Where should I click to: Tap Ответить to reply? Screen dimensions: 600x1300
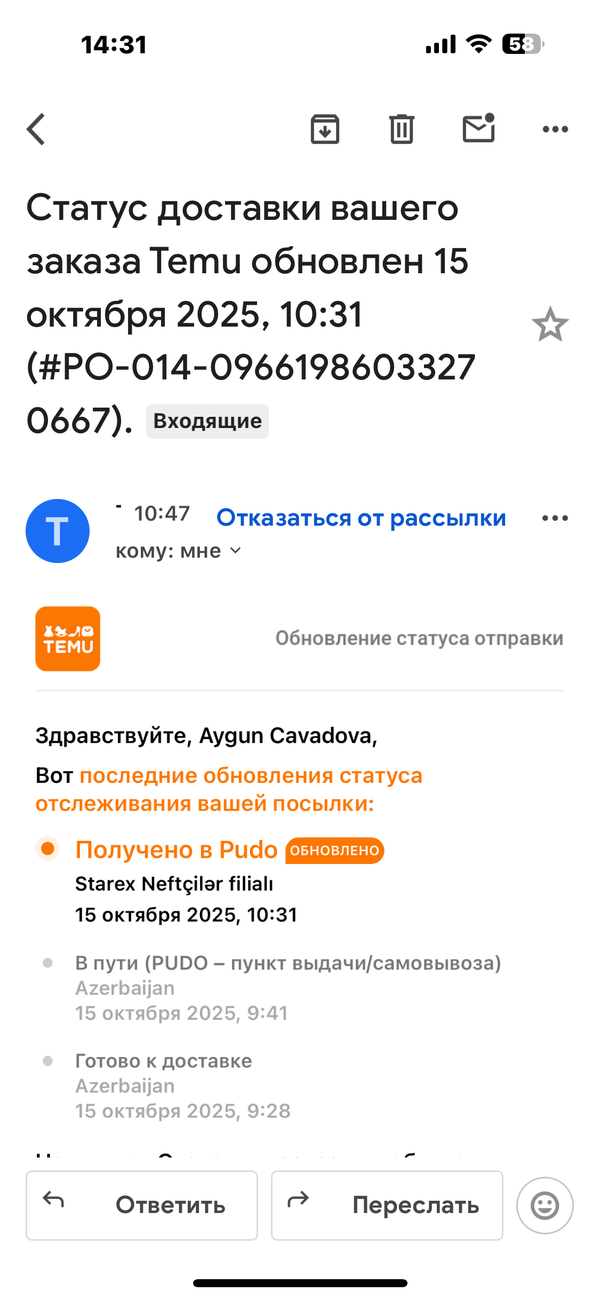coord(143,1205)
